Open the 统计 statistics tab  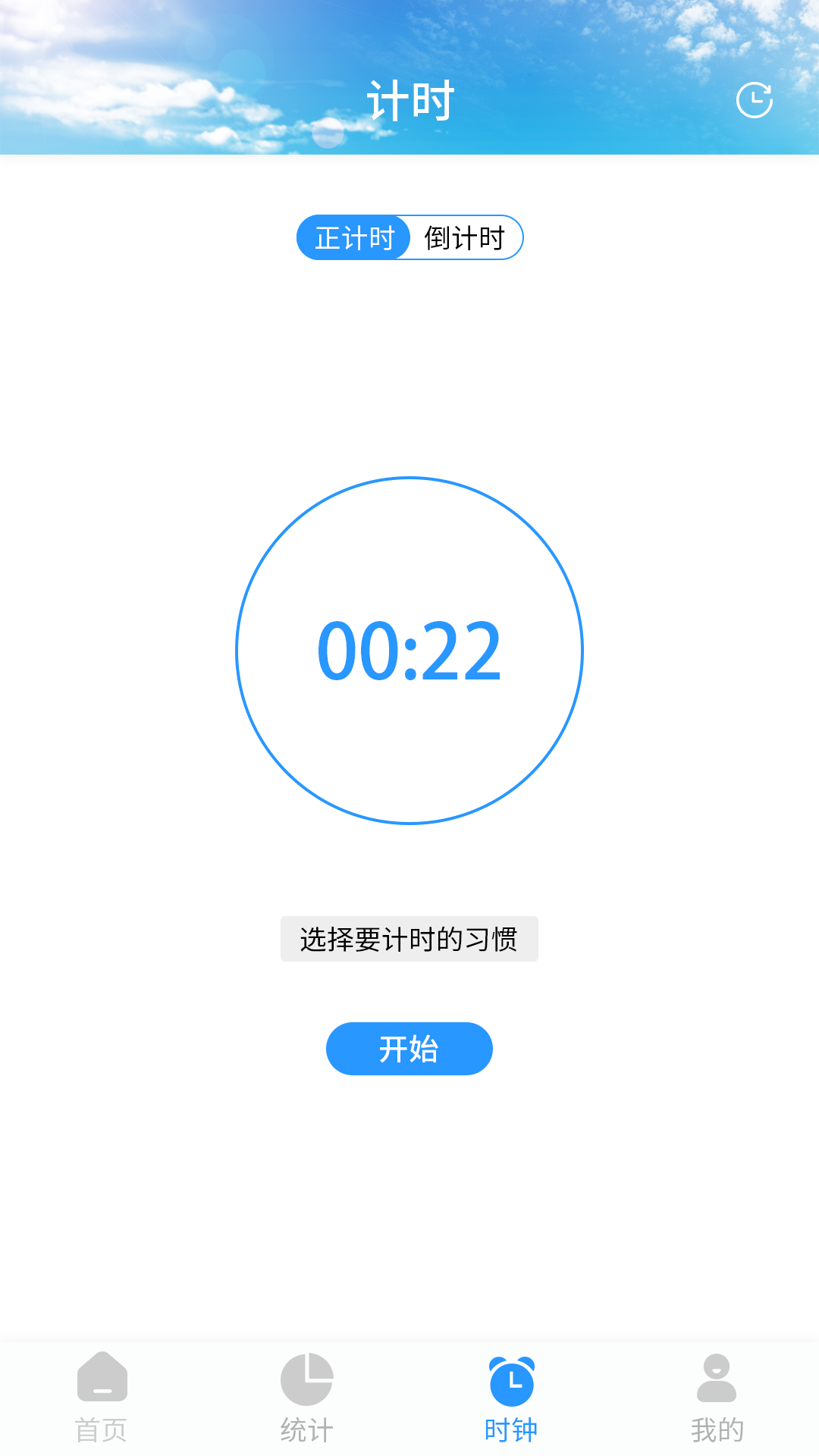306,1397
